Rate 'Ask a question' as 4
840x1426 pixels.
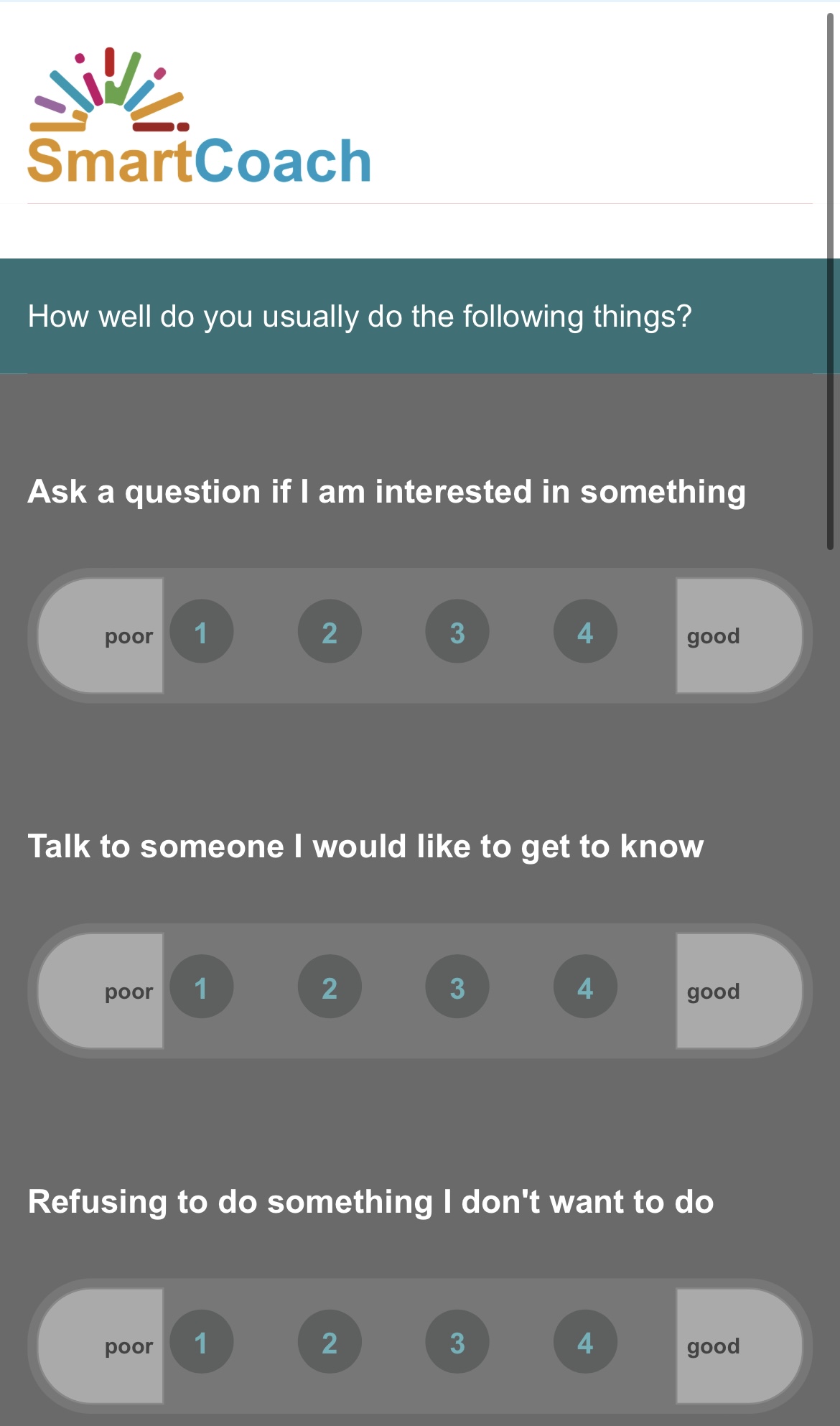coord(585,632)
